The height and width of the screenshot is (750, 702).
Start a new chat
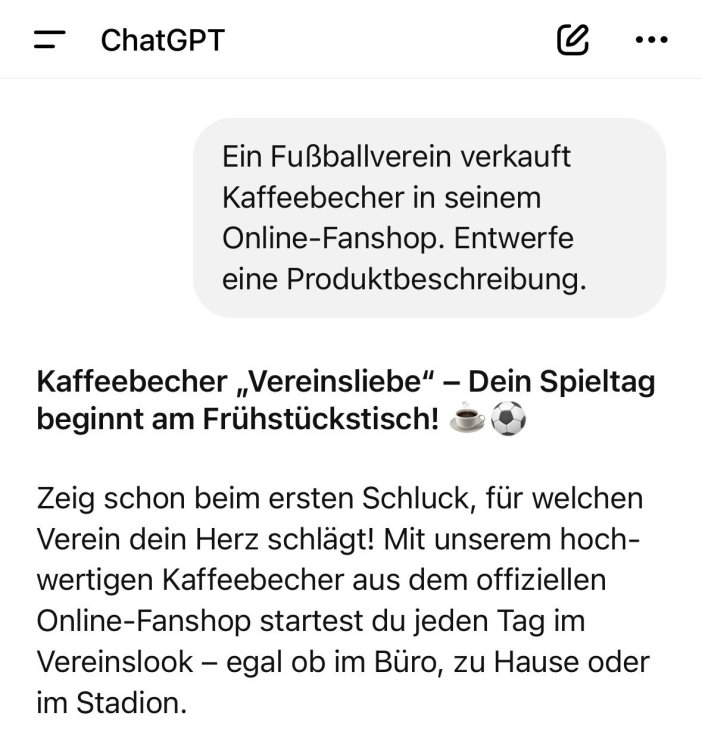point(572,40)
